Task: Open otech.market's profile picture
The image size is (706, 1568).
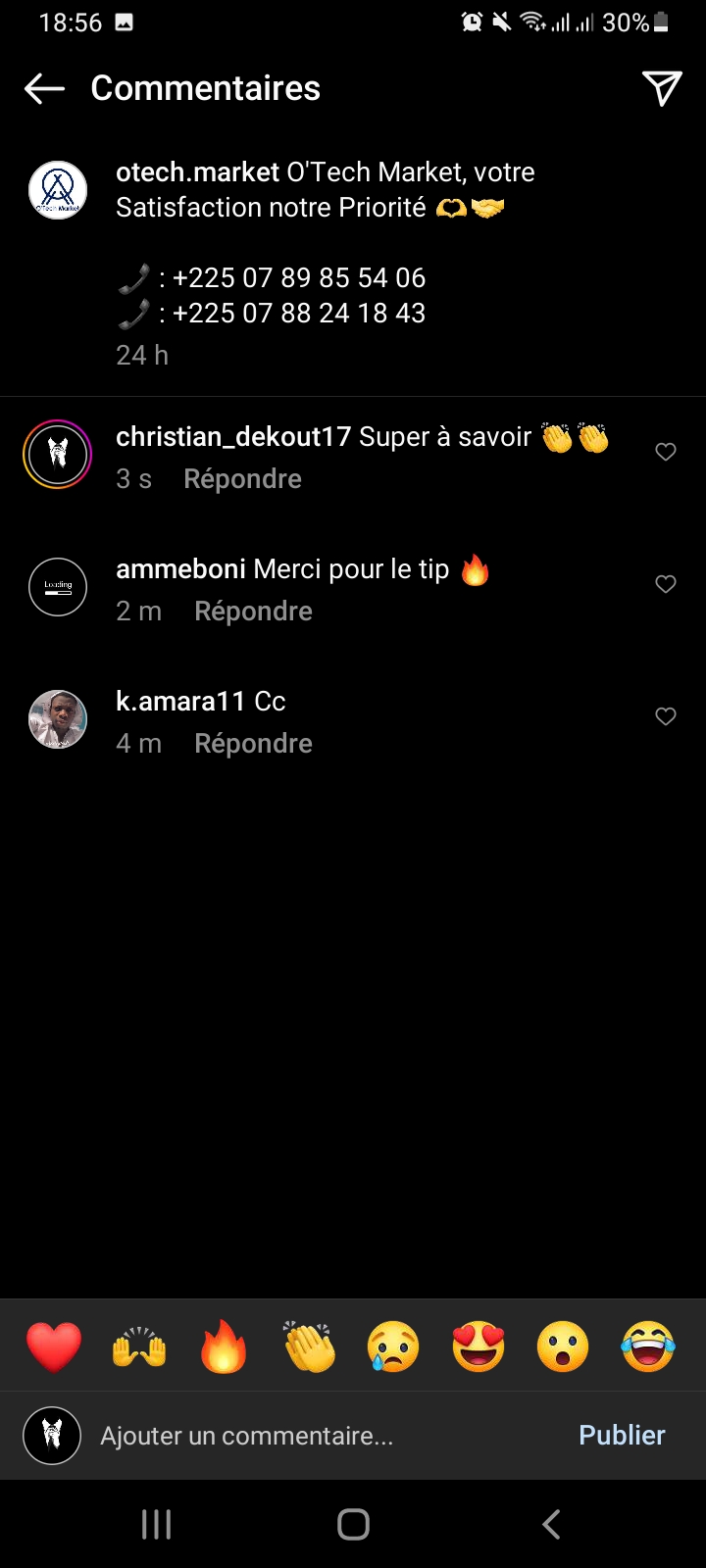Action: [x=58, y=190]
